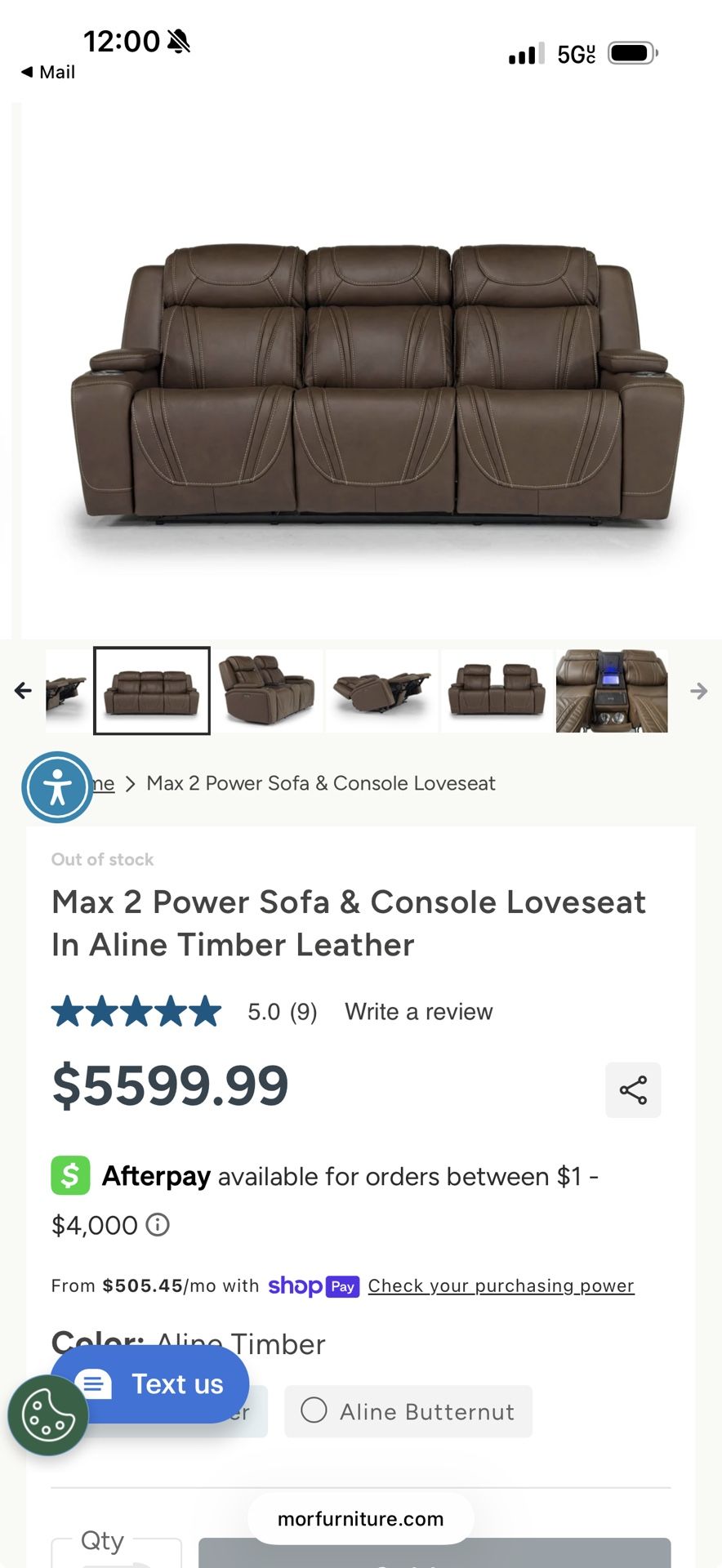Open the accessibility widget icon
Screen dimensions: 722x1568
56,786
